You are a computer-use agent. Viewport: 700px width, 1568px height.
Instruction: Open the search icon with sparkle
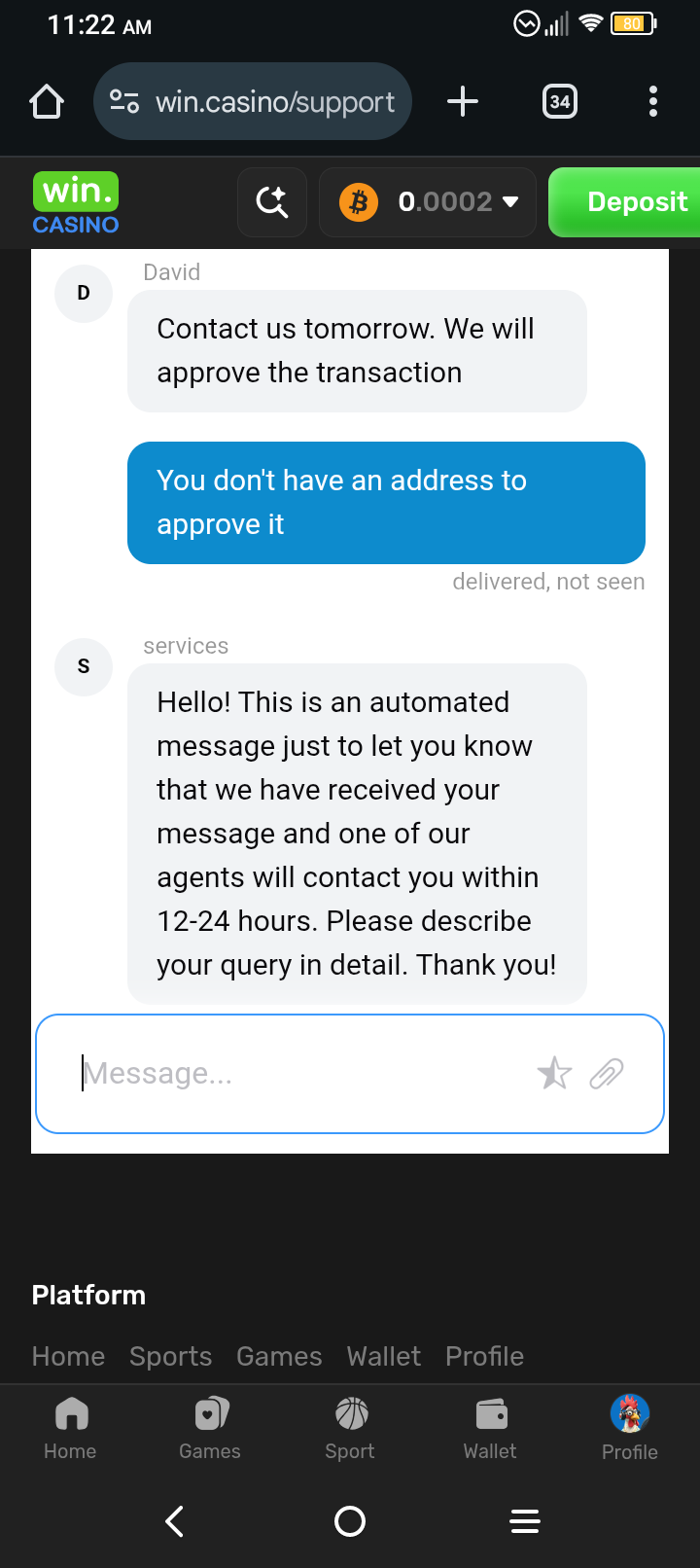pos(272,202)
